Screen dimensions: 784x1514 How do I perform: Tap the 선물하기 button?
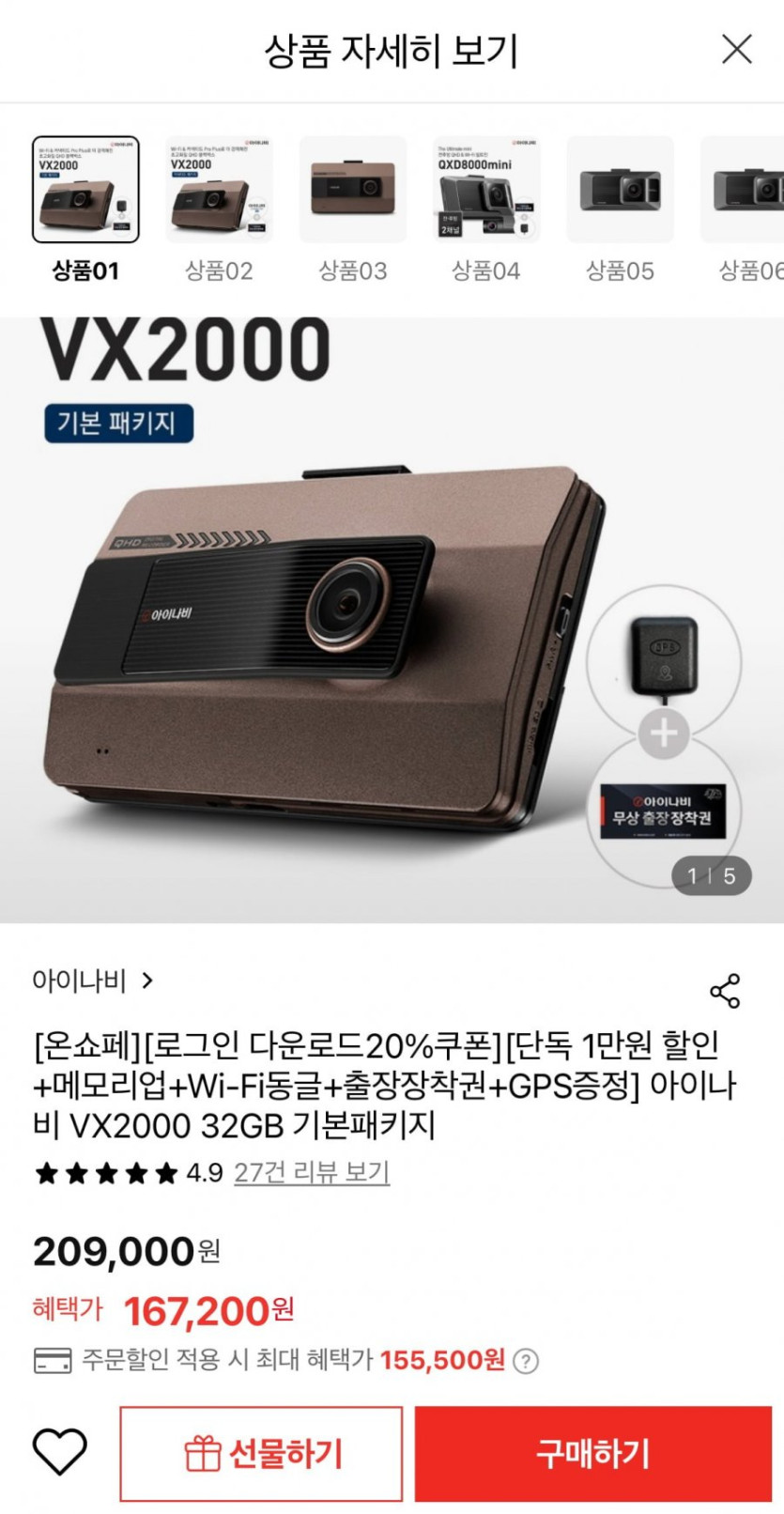(x=261, y=1454)
